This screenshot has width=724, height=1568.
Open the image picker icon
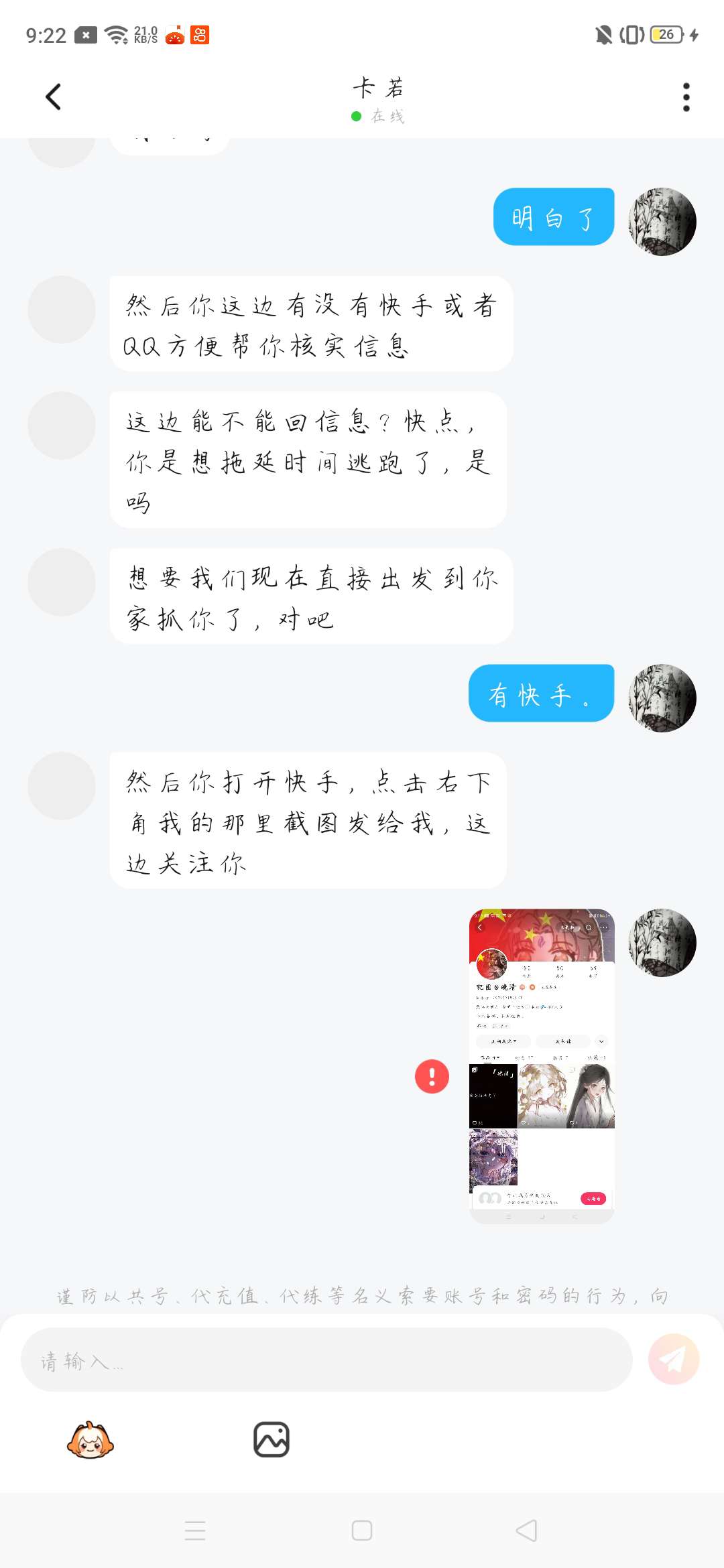(x=271, y=1439)
